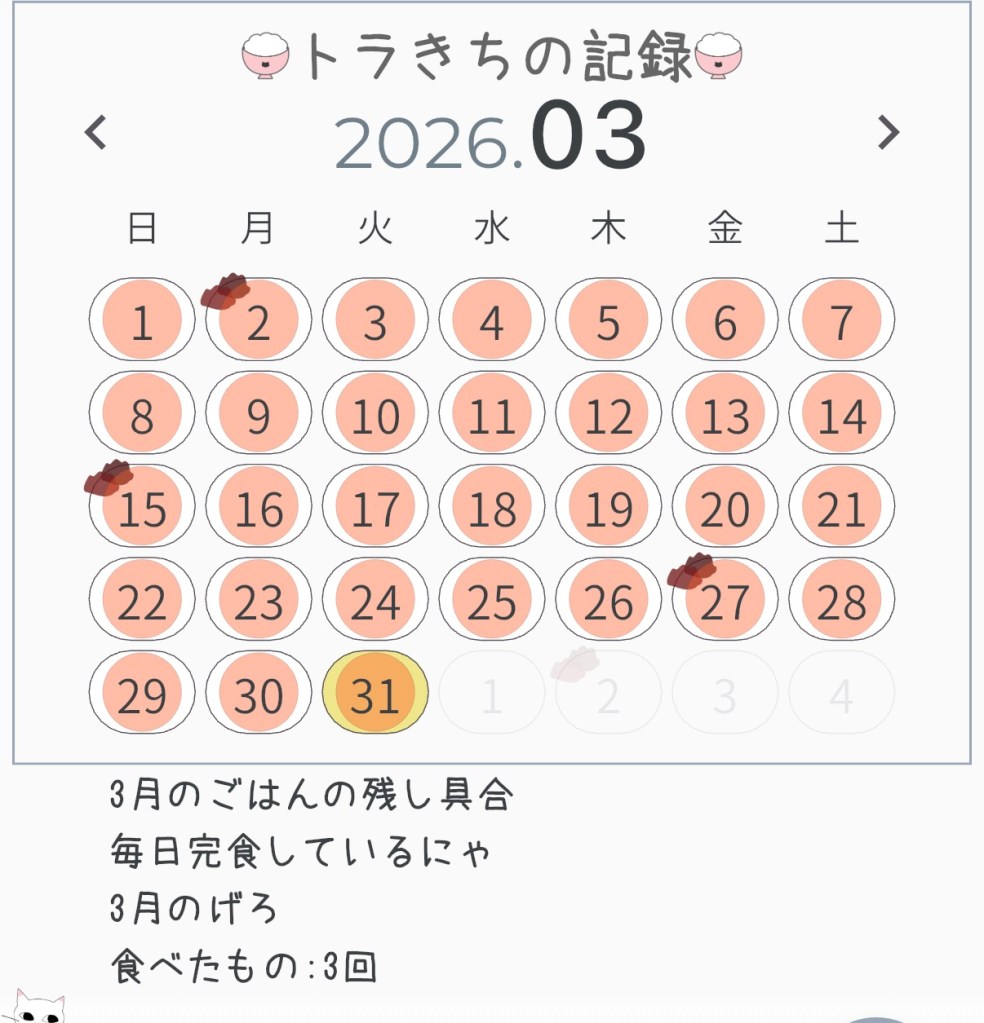Go to the next month

point(888,132)
